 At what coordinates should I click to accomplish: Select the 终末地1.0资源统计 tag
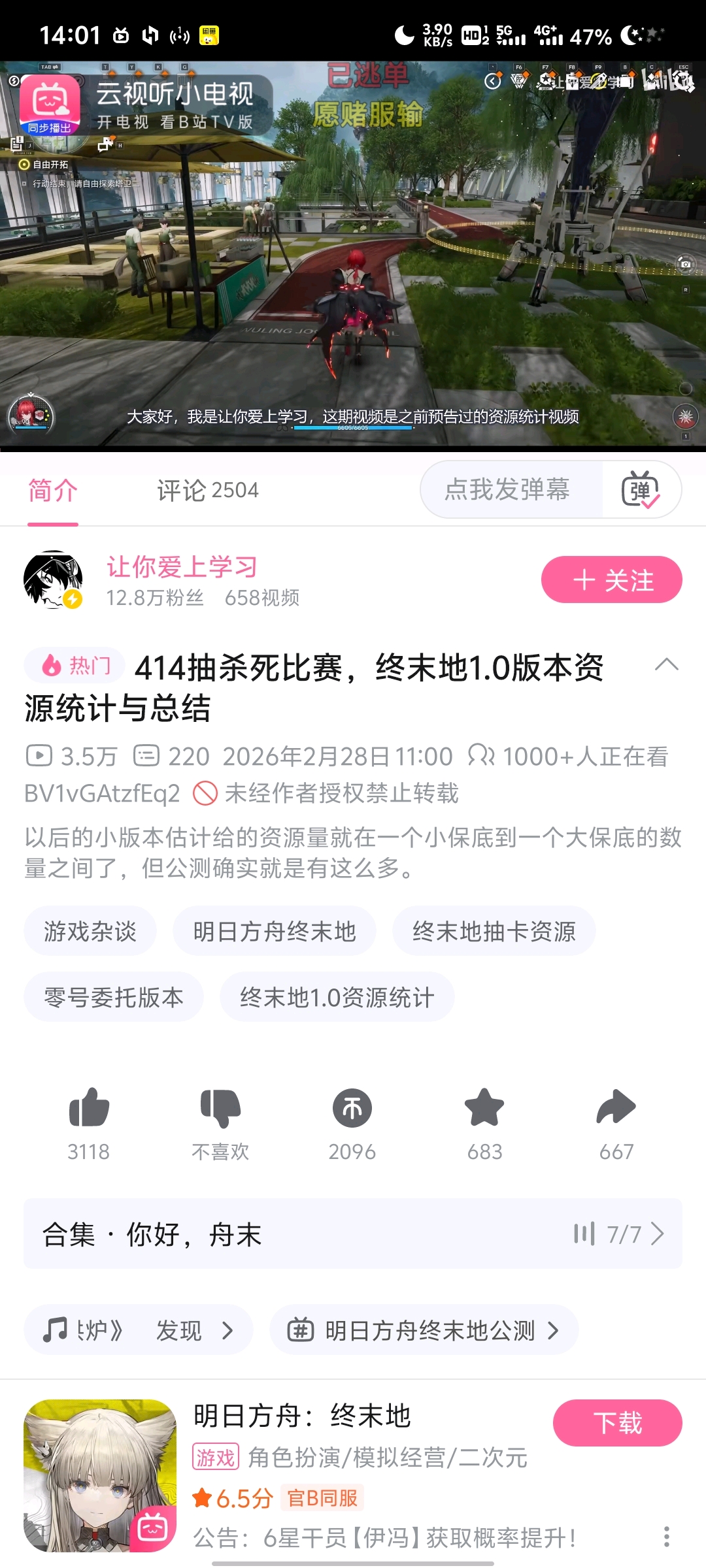pyautogui.click(x=337, y=997)
